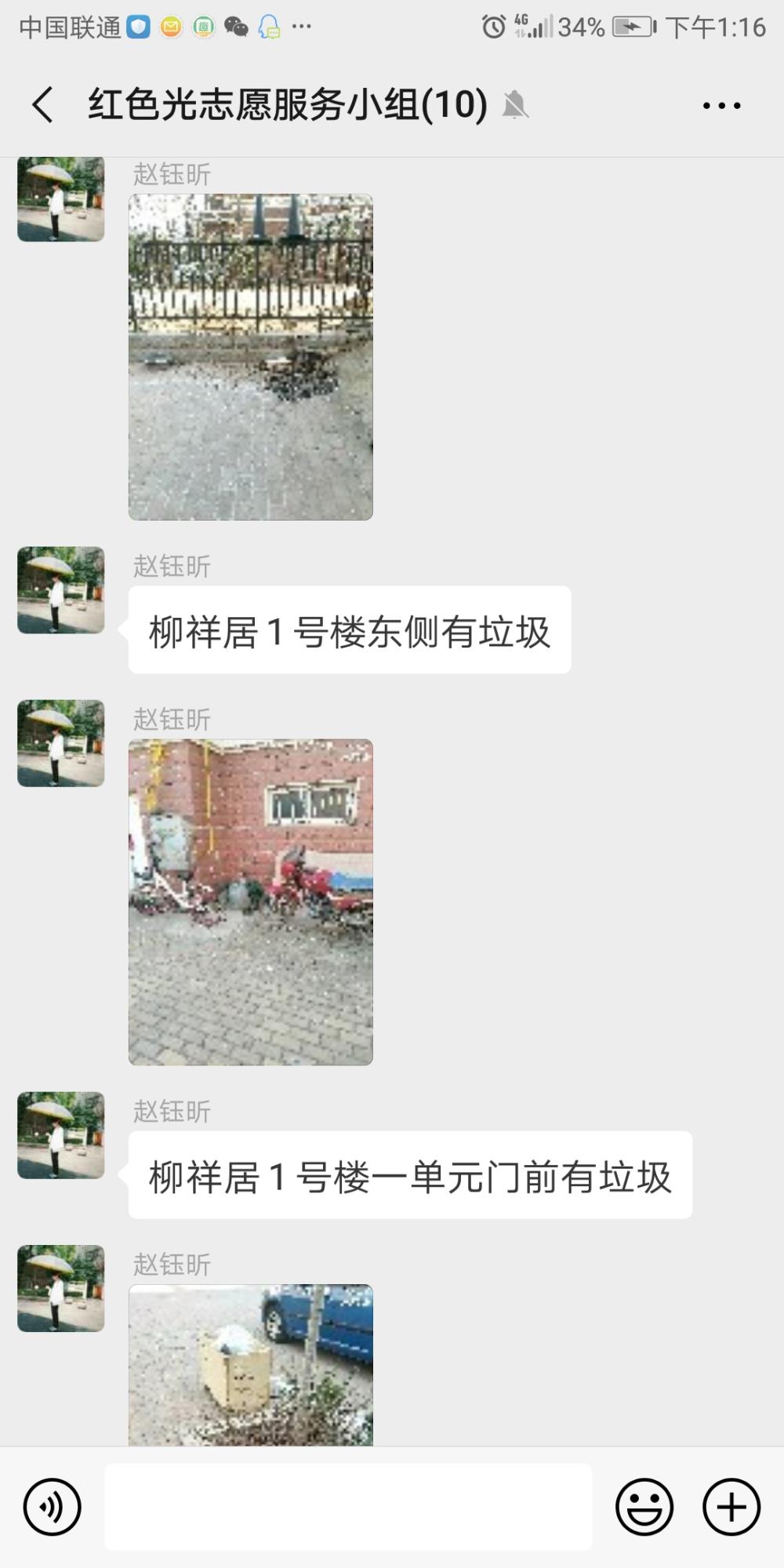This screenshot has height=1568, width=784.
Task: Open the photo of the iron fence
Action: click(x=251, y=357)
